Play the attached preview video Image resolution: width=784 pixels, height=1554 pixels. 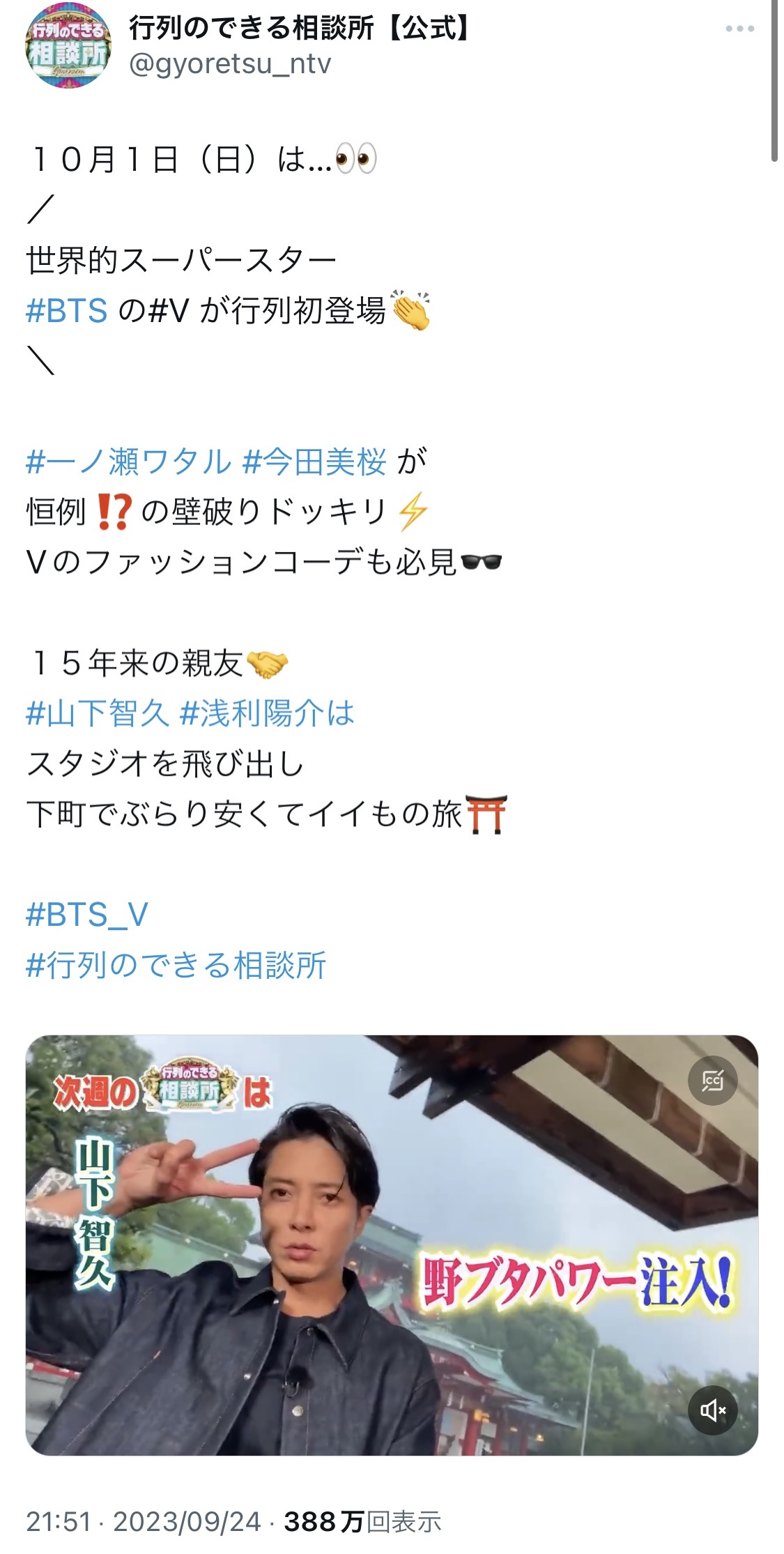(x=392, y=1244)
